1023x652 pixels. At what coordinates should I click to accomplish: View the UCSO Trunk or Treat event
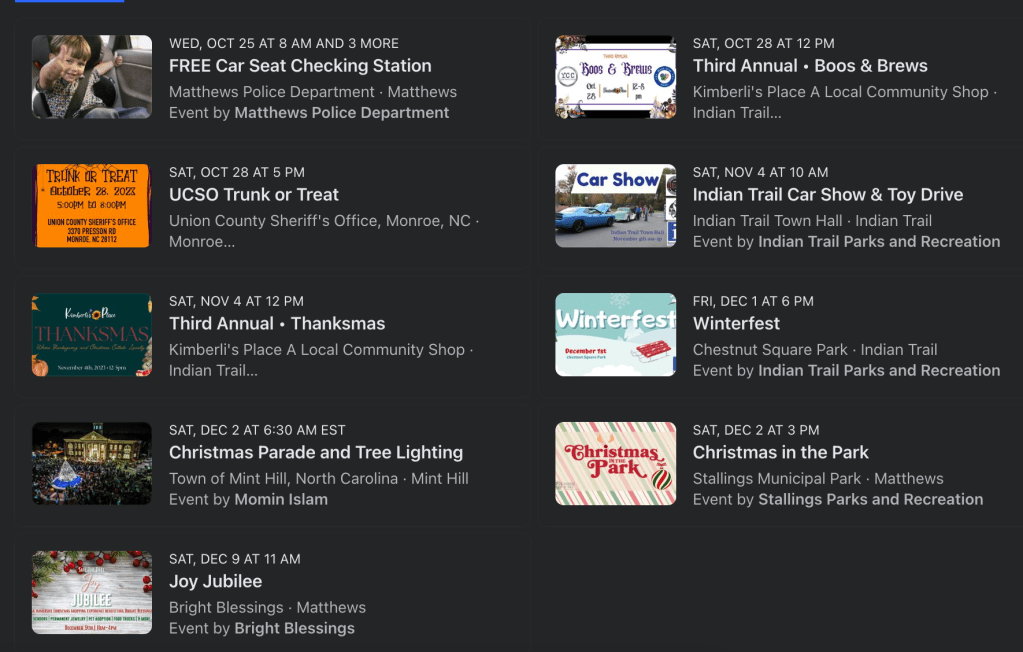pos(254,195)
